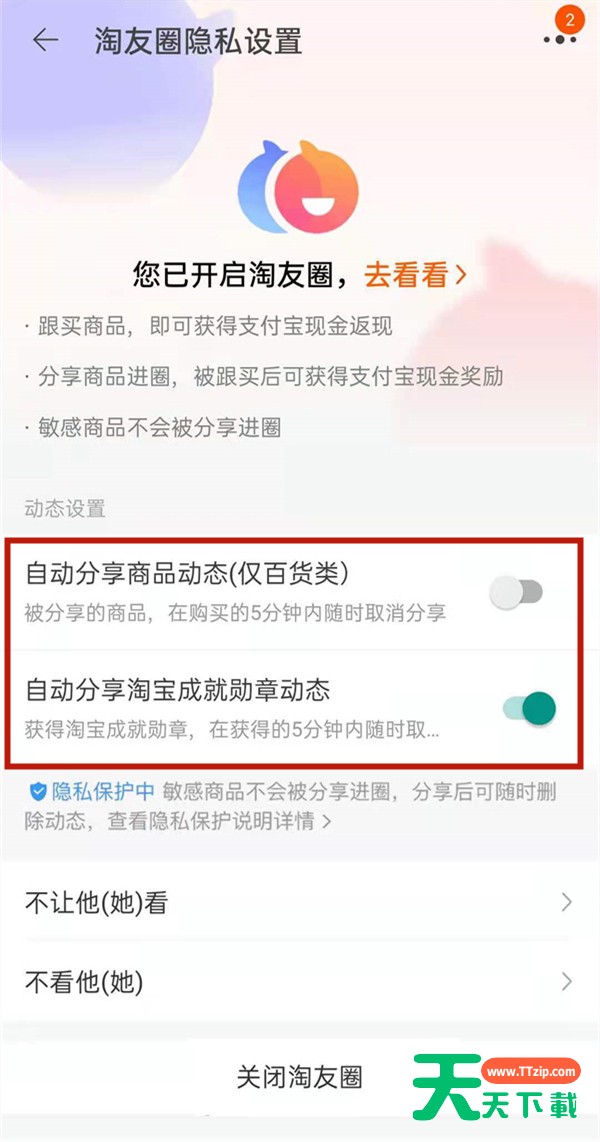Open 不看他(她) setting
The width and height of the screenshot is (600, 1142).
[x=300, y=982]
